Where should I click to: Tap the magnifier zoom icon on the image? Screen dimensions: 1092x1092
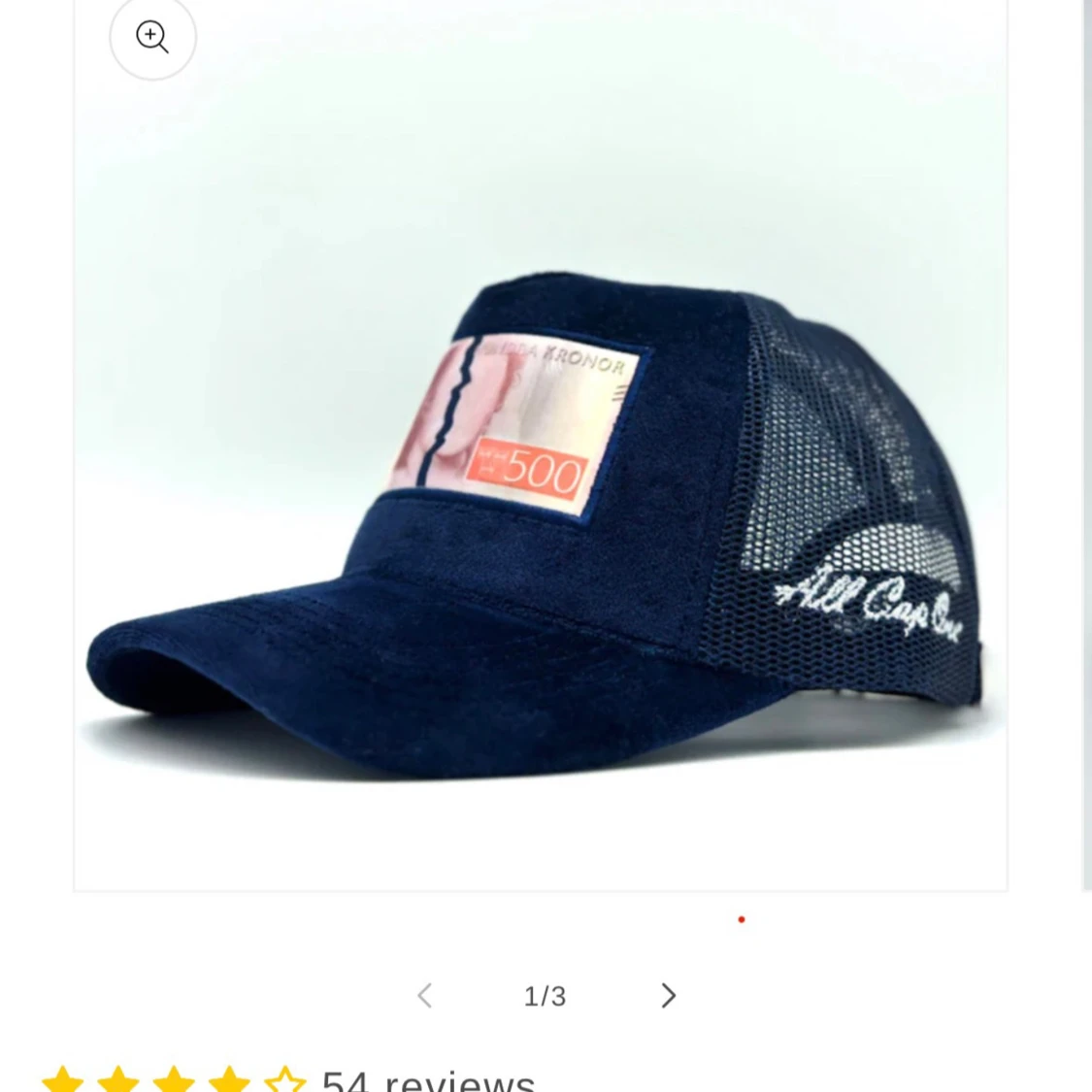tap(152, 37)
